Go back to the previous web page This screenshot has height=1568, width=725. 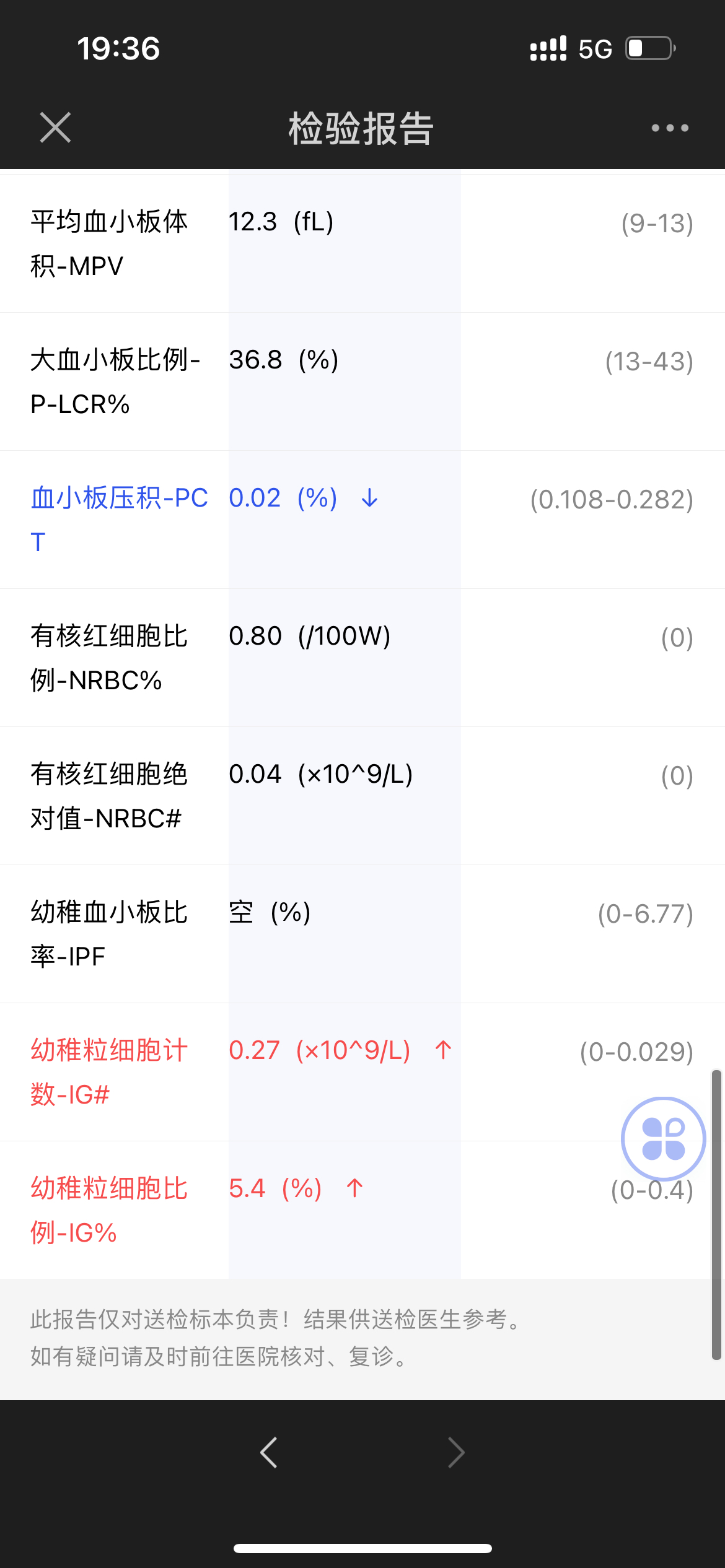[269, 1452]
